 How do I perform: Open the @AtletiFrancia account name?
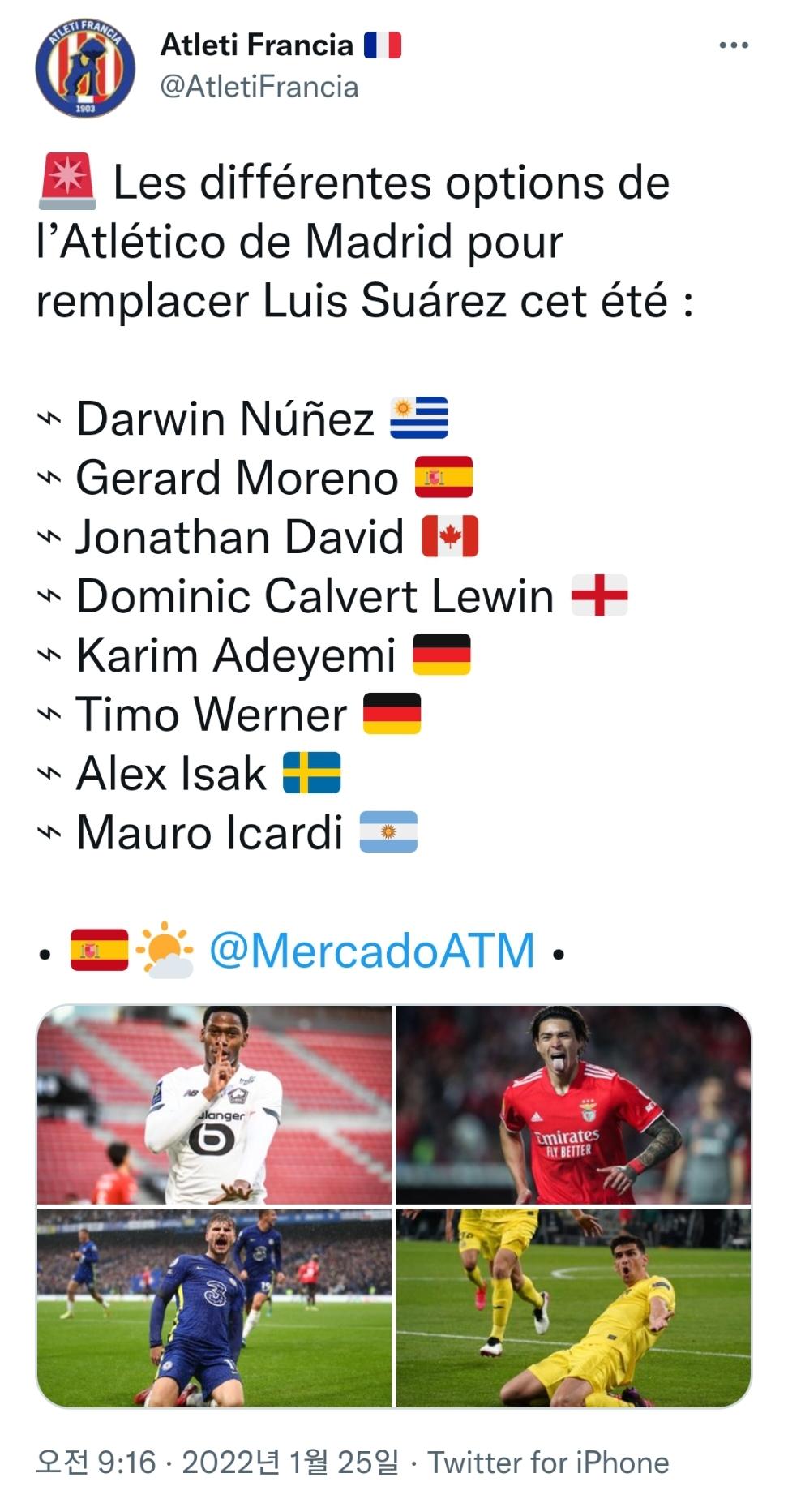click(259, 88)
